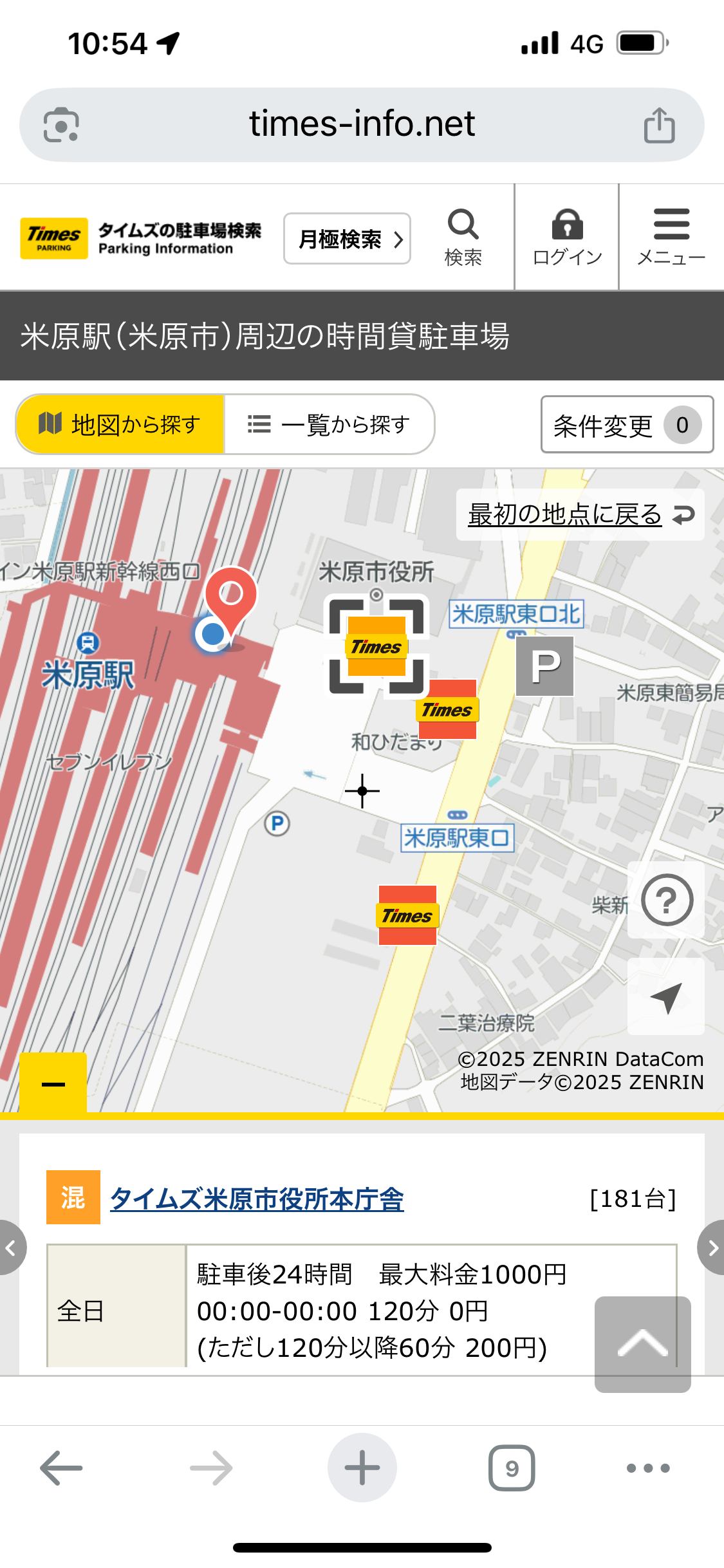Tap the times-info.net address field
This screenshot has height=1568, width=724.
[x=362, y=124]
